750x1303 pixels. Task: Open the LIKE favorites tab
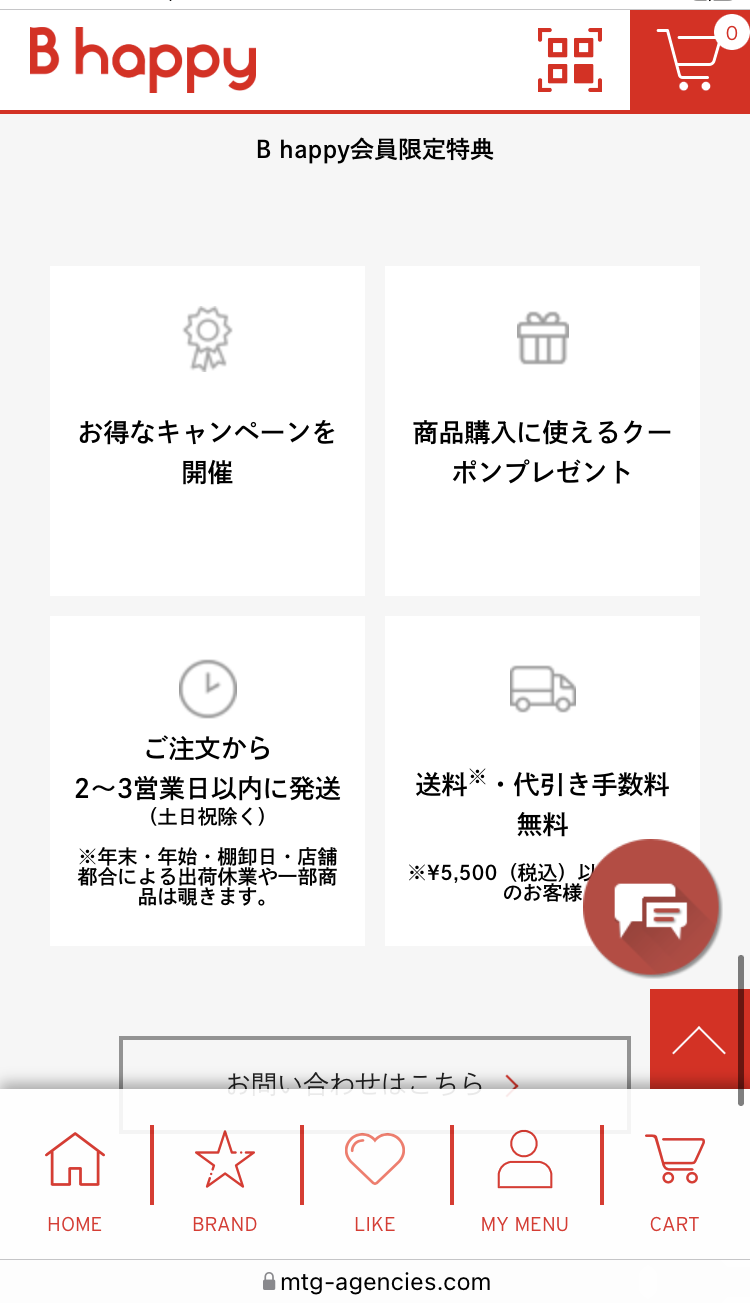(x=375, y=1180)
